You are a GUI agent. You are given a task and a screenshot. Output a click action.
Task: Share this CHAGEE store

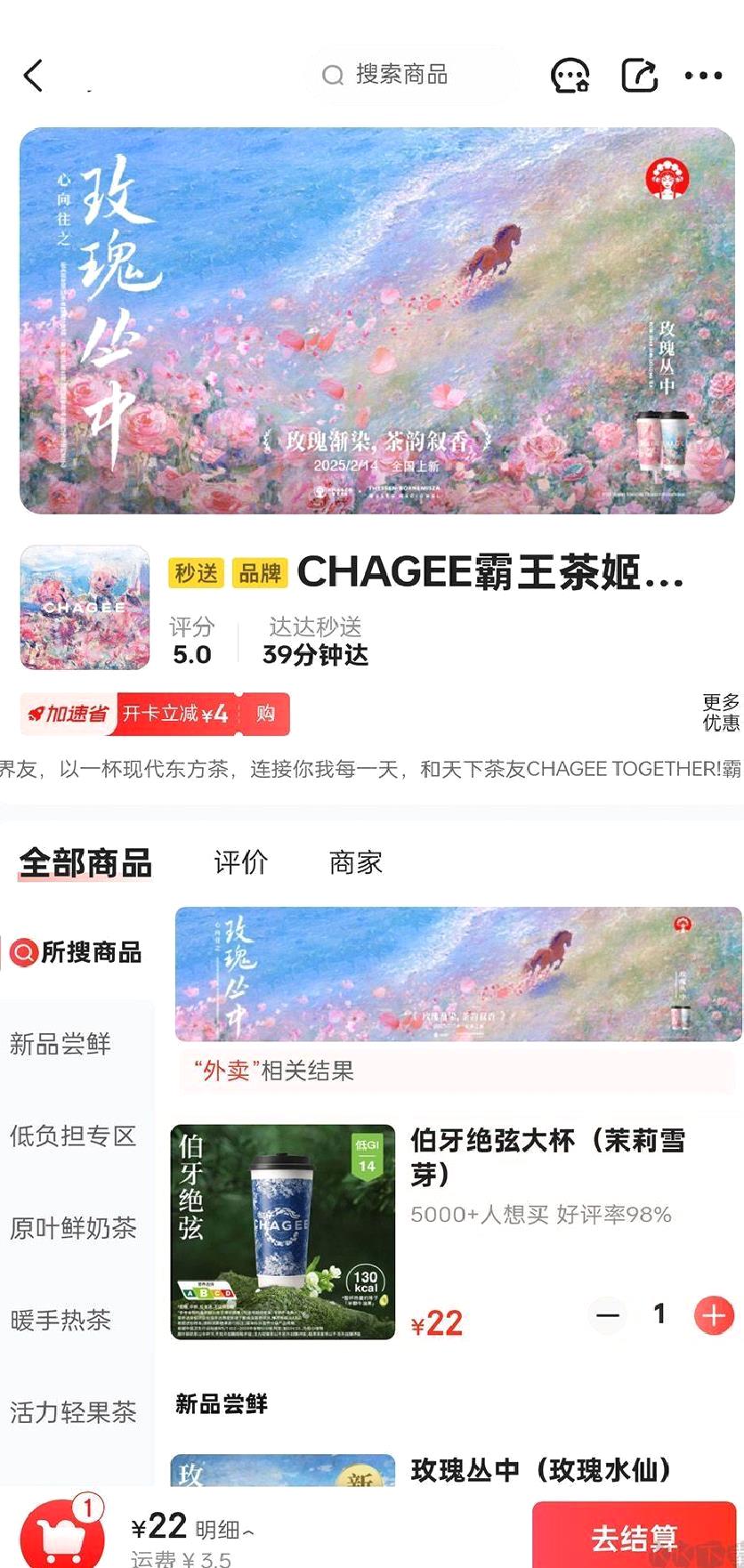[x=639, y=76]
